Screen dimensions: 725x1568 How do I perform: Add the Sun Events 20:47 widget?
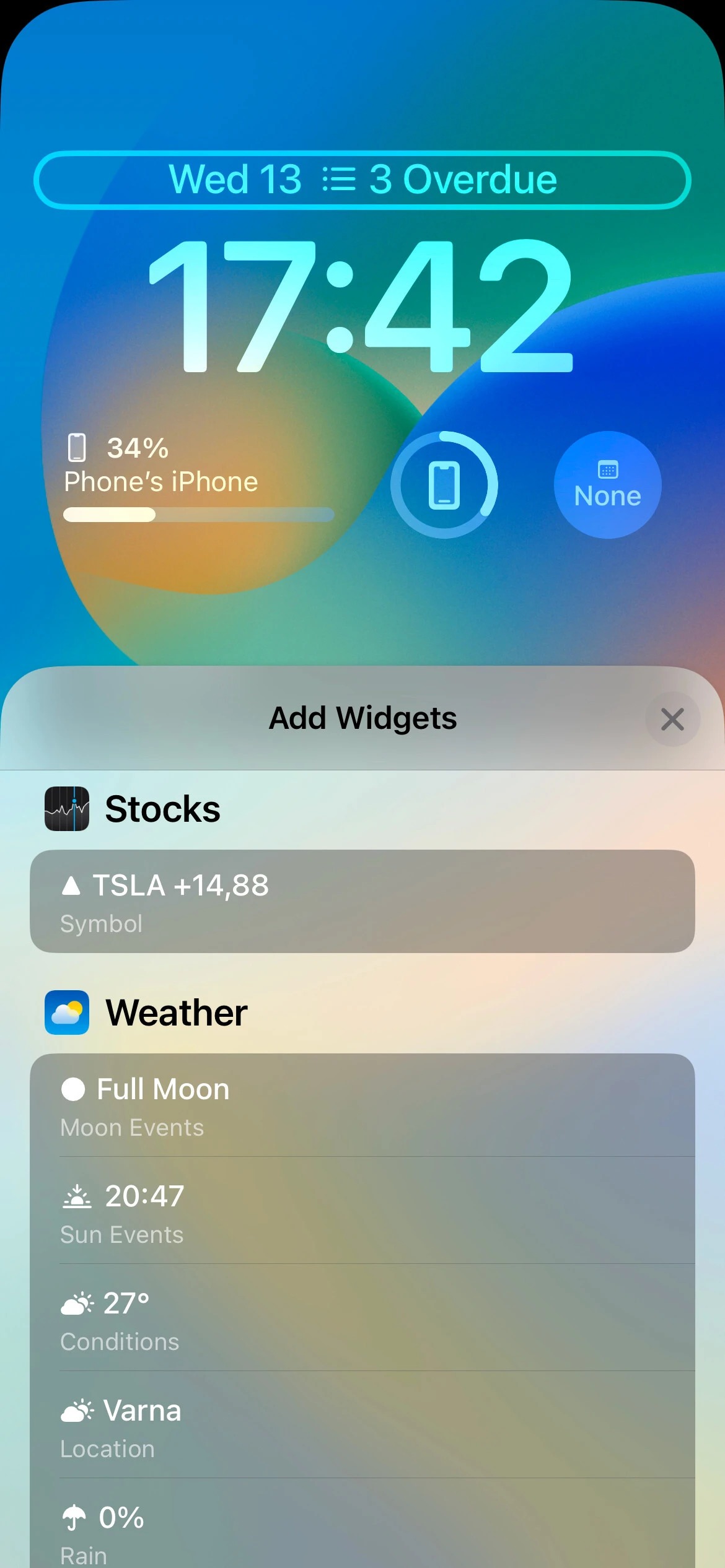click(362, 1212)
